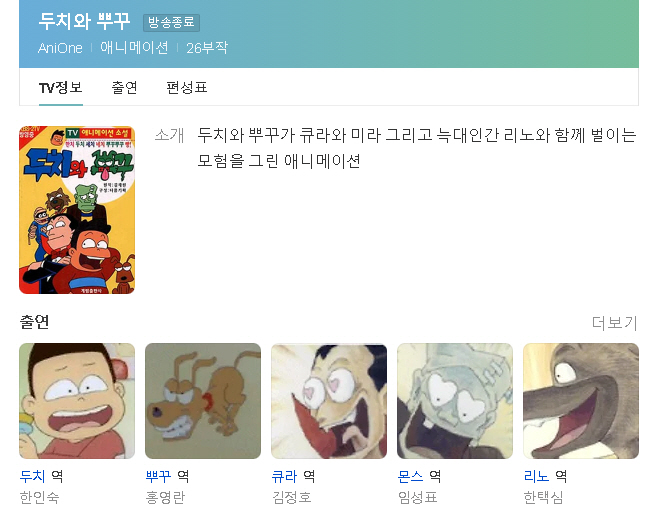Open the 편성표 tab
The height and width of the screenshot is (509, 658).
[x=187, y=87]
